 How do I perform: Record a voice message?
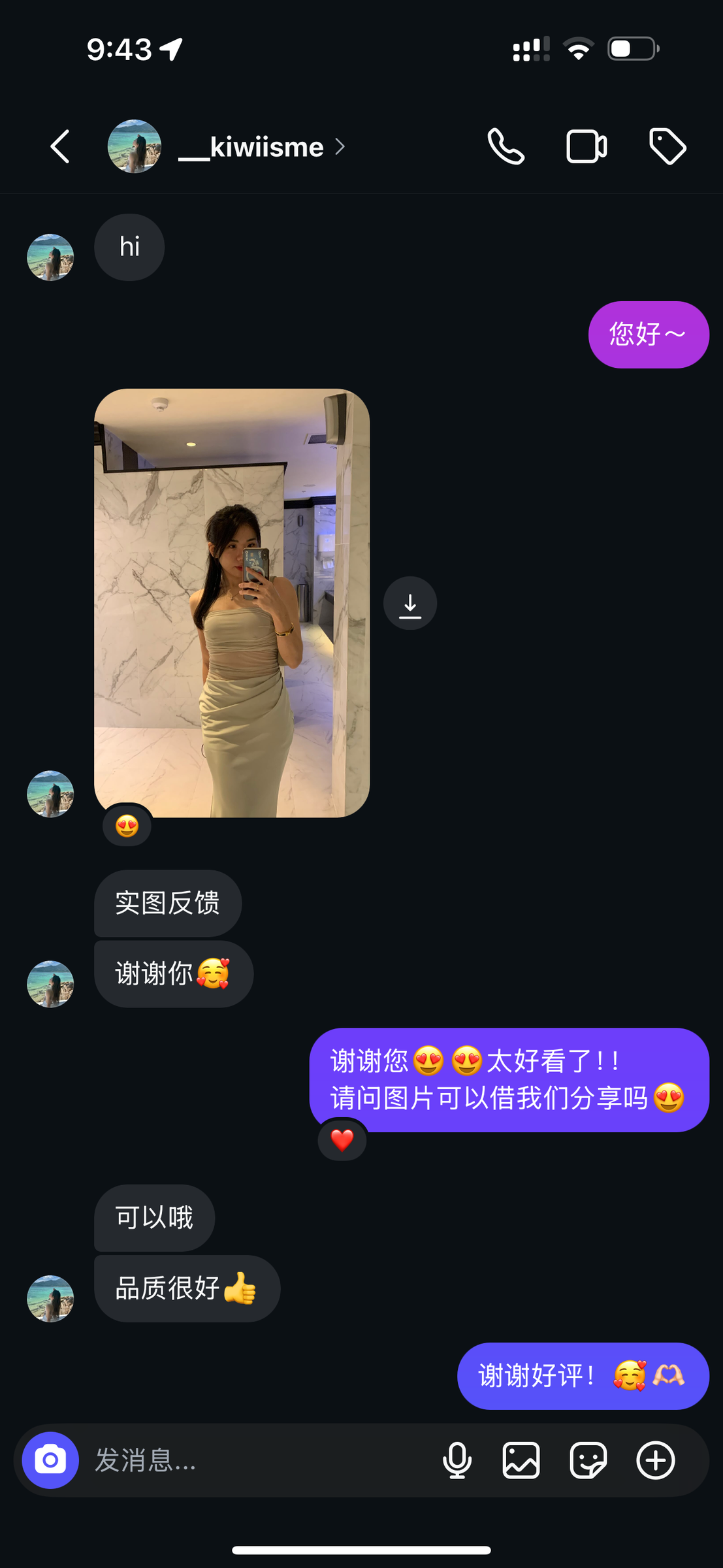[457, 1460]
